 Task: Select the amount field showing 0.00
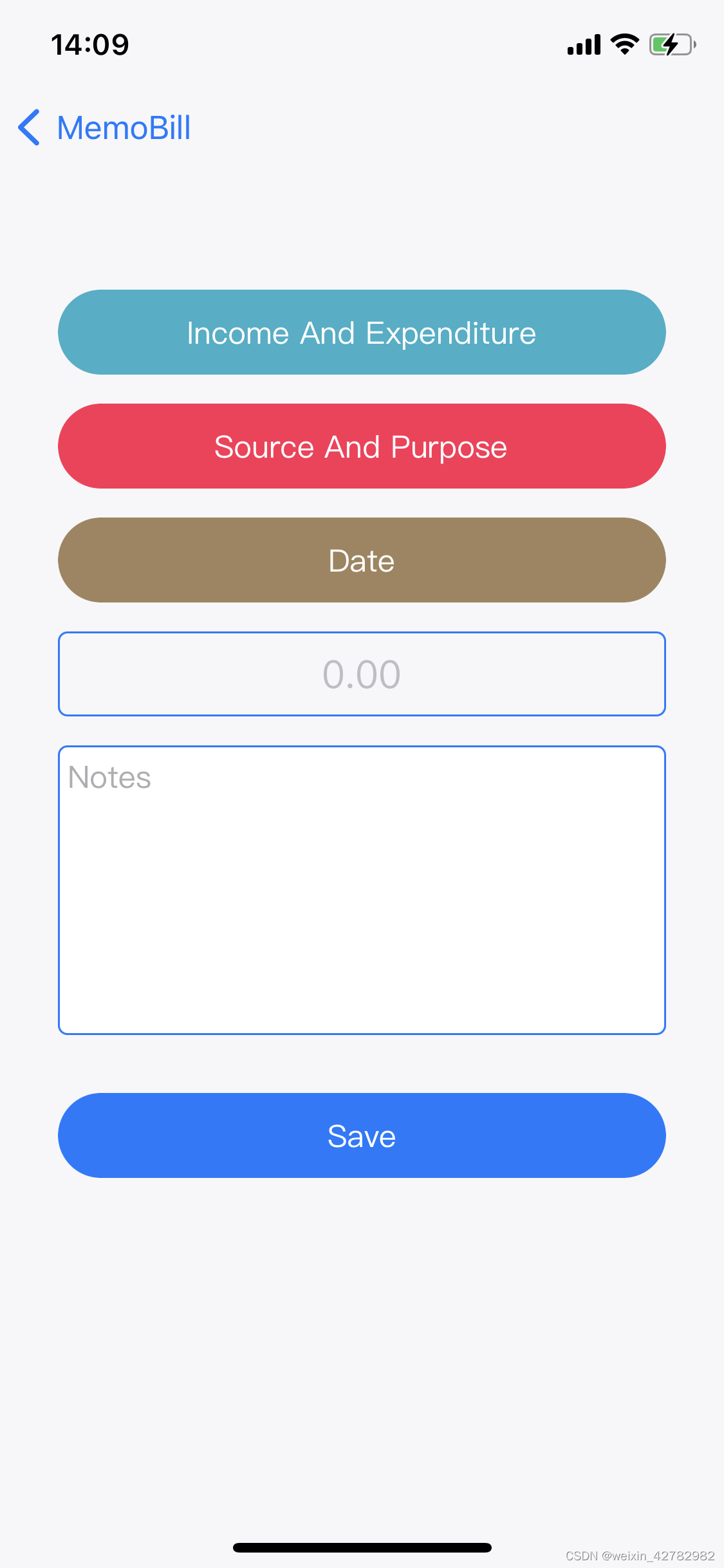[362, 673]
